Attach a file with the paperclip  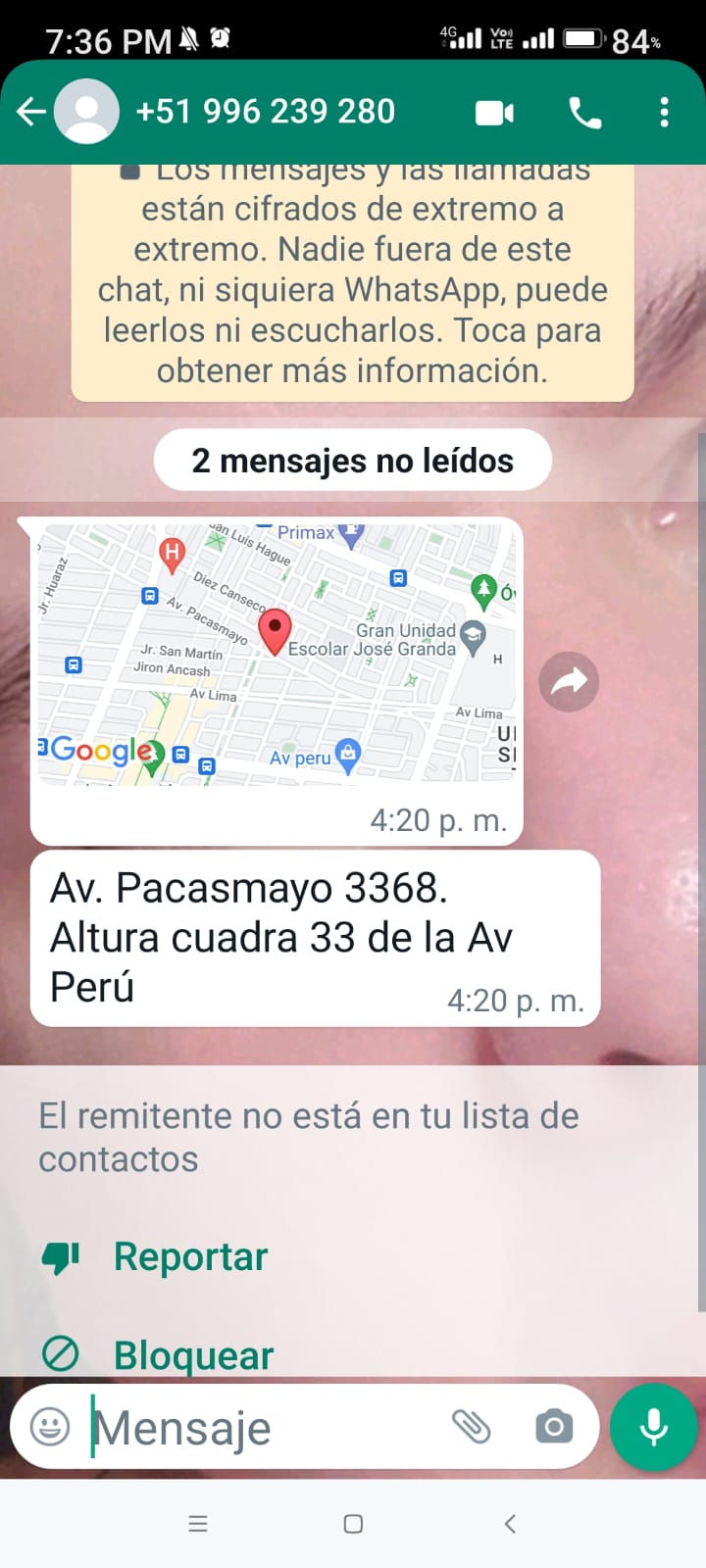[472, 1427]
